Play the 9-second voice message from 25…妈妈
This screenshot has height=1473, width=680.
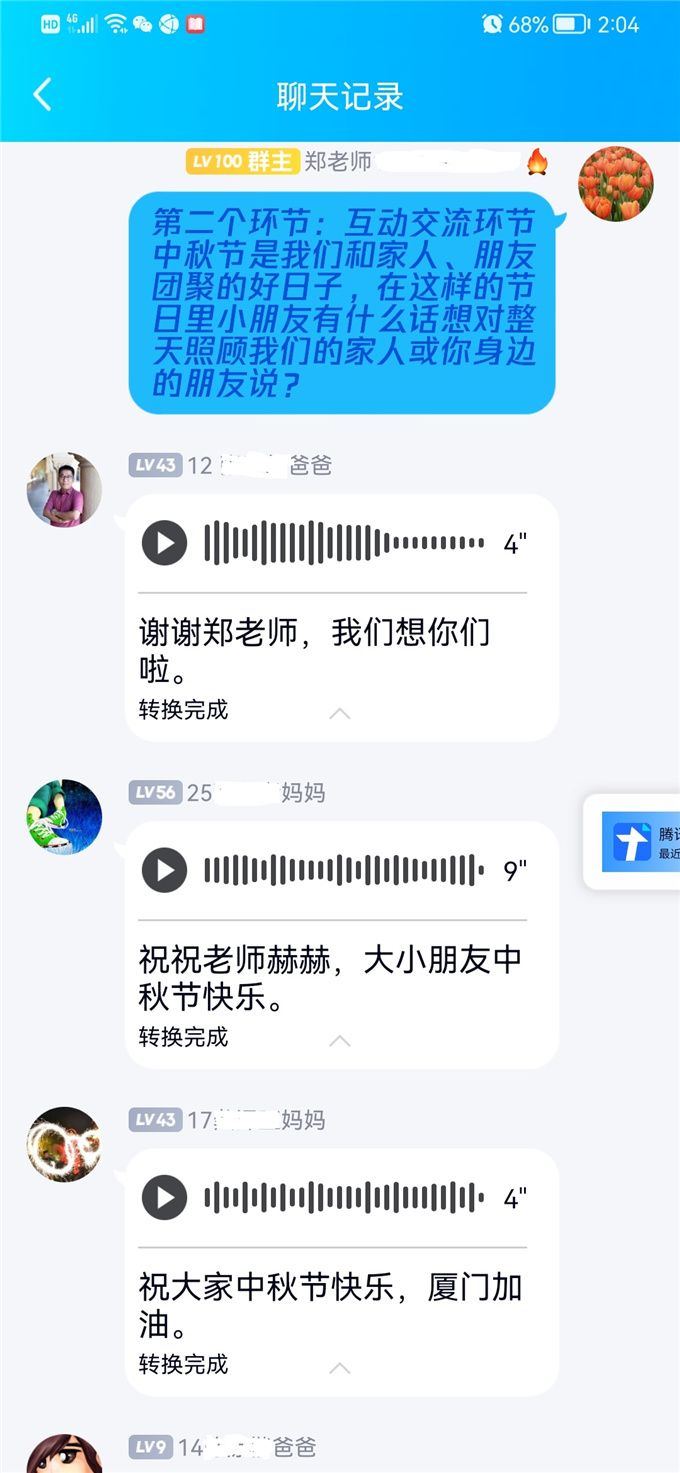[165, 870]
